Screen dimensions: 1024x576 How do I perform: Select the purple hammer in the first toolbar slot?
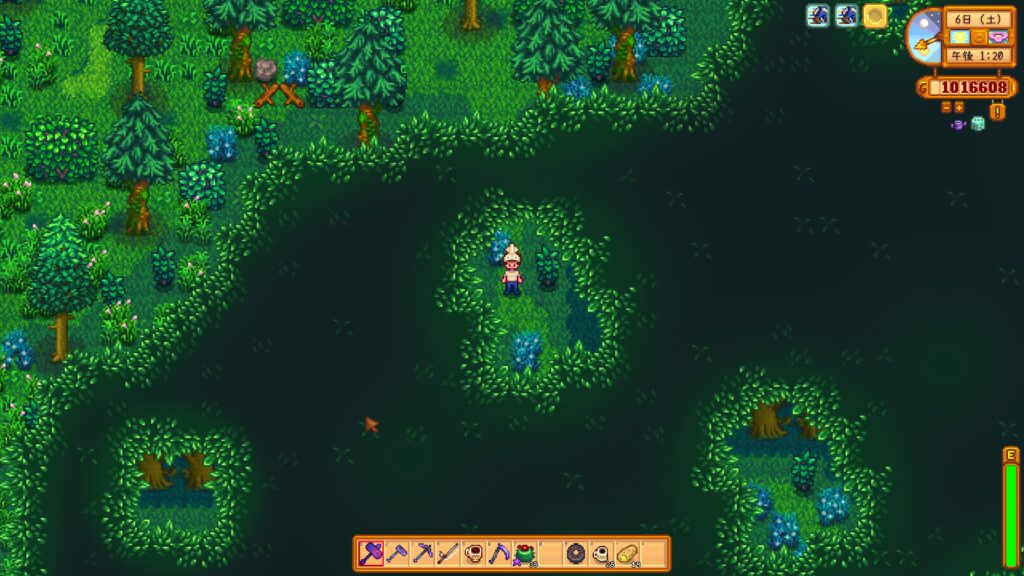tap(371, 553)
